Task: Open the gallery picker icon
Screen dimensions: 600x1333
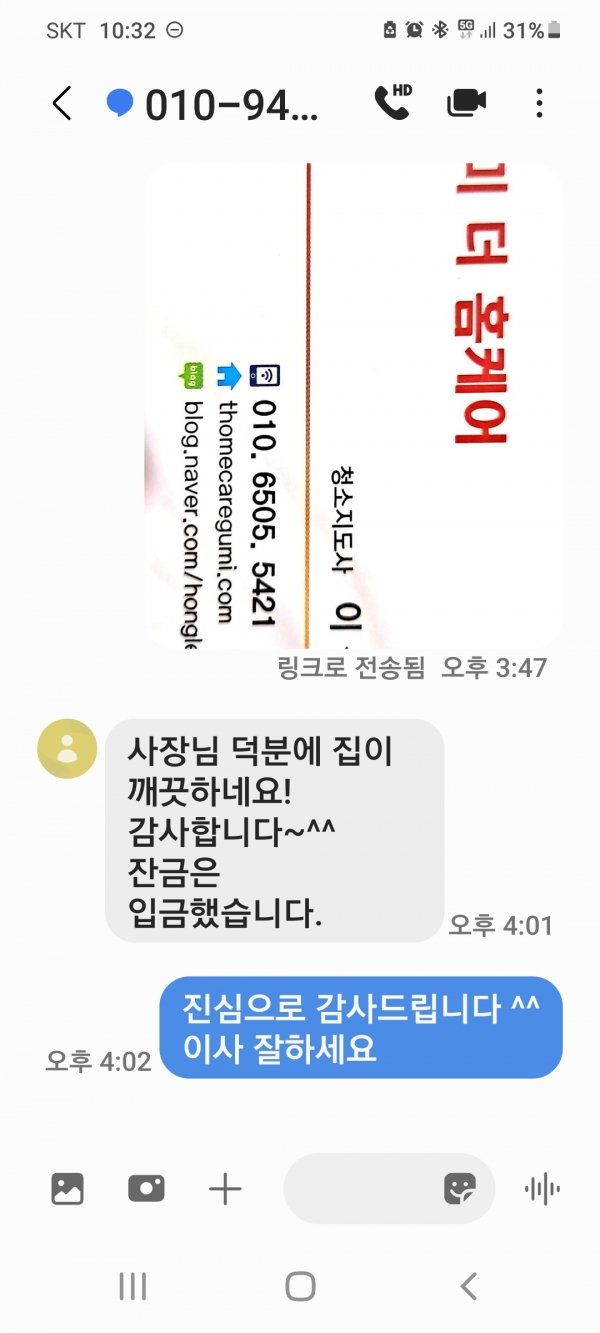Action: (67, 1188)
